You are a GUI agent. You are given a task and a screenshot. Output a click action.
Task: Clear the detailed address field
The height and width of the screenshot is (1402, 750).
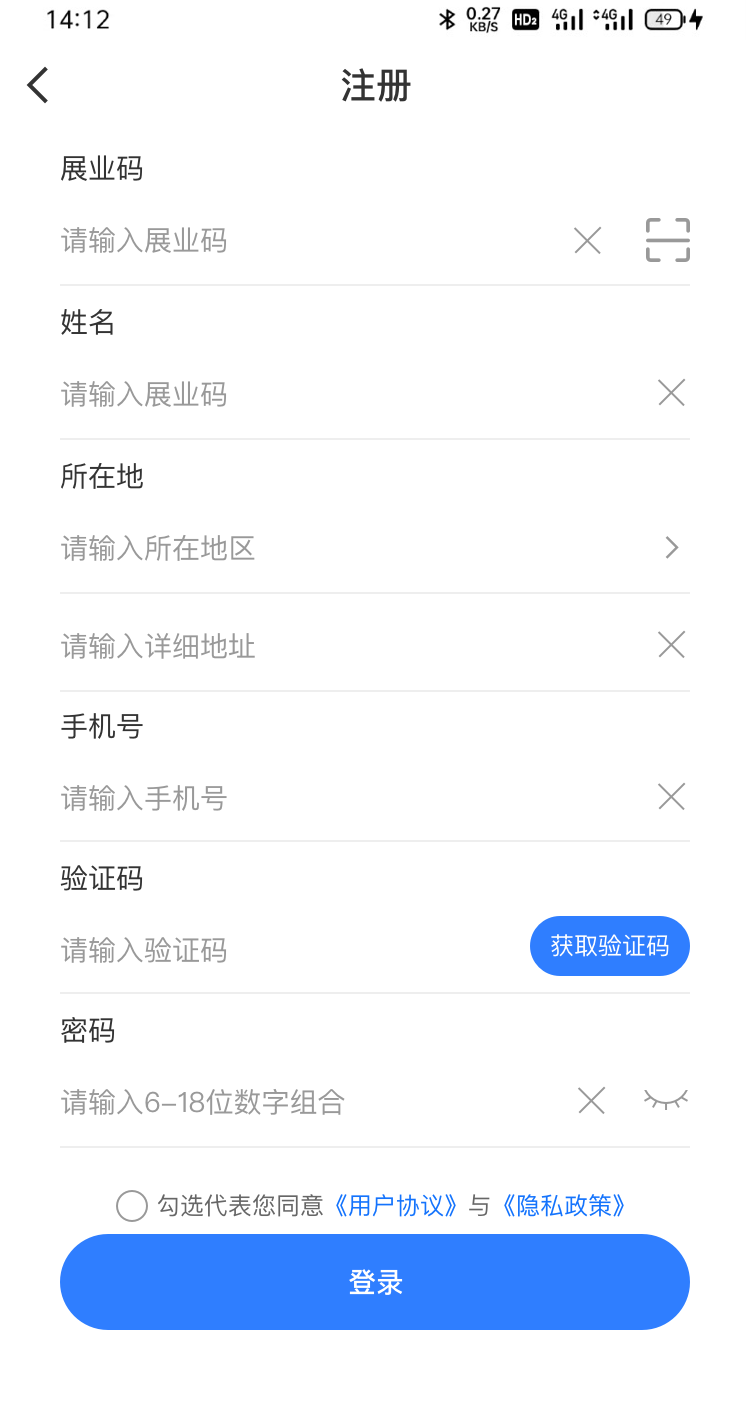(x=671, y=645)
